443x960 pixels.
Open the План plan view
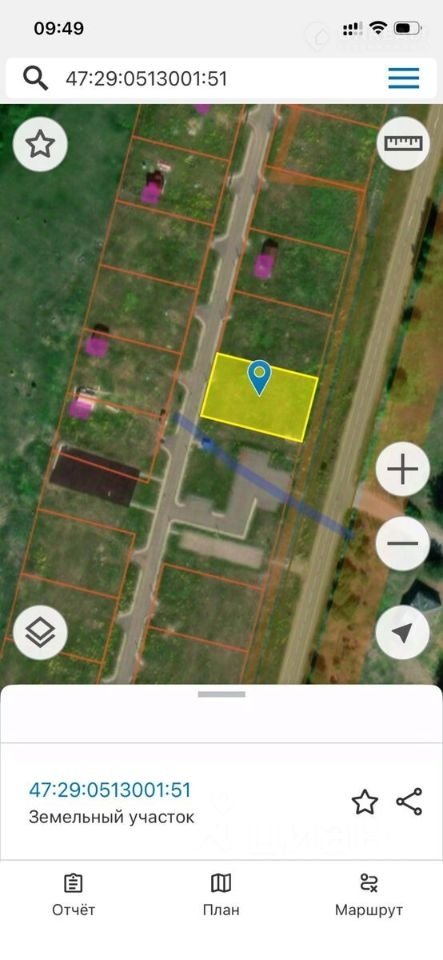pos(221,894)
